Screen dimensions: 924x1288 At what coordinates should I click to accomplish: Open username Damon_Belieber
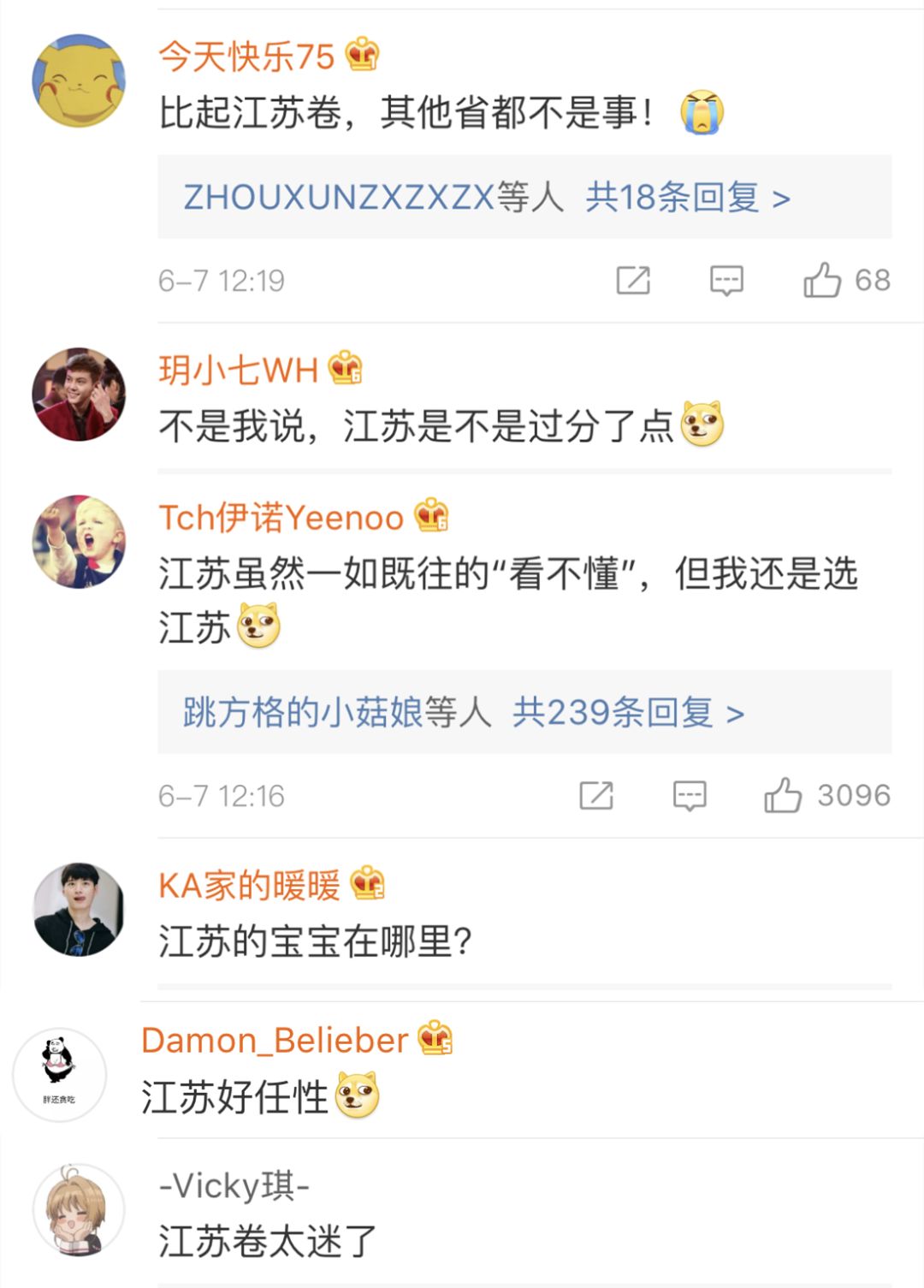[x=275, y=1040]
